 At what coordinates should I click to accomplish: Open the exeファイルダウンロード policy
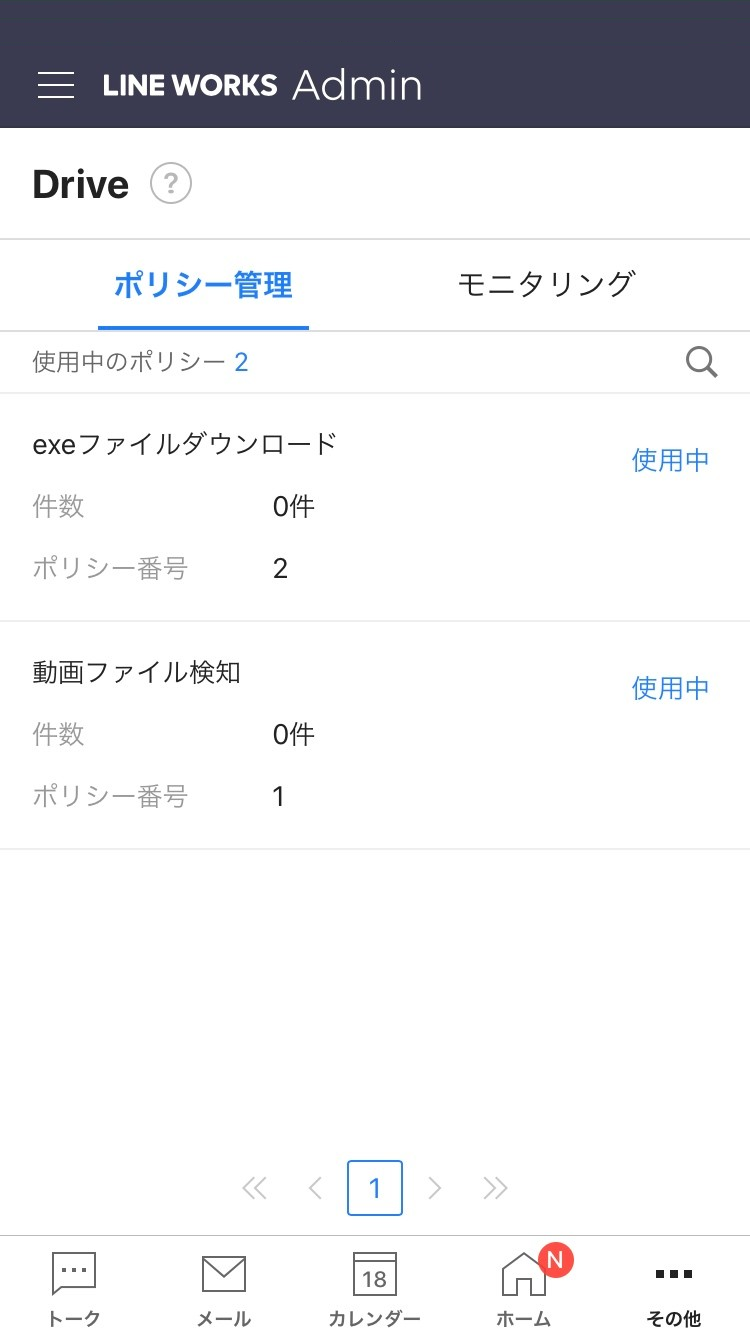(185, 444)
